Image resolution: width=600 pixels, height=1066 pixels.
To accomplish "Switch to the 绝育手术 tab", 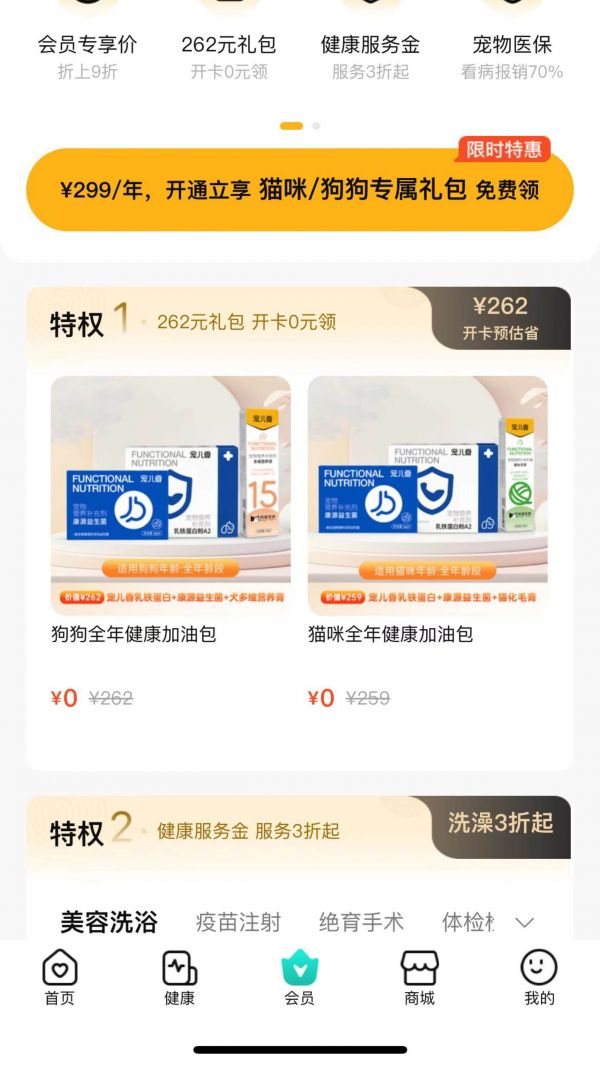I will pos(361,921).
